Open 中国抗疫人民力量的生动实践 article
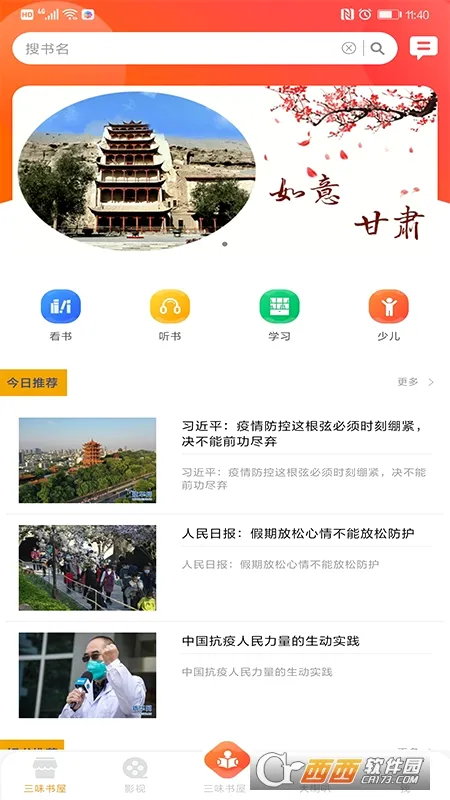 click(x=225, y=675)
